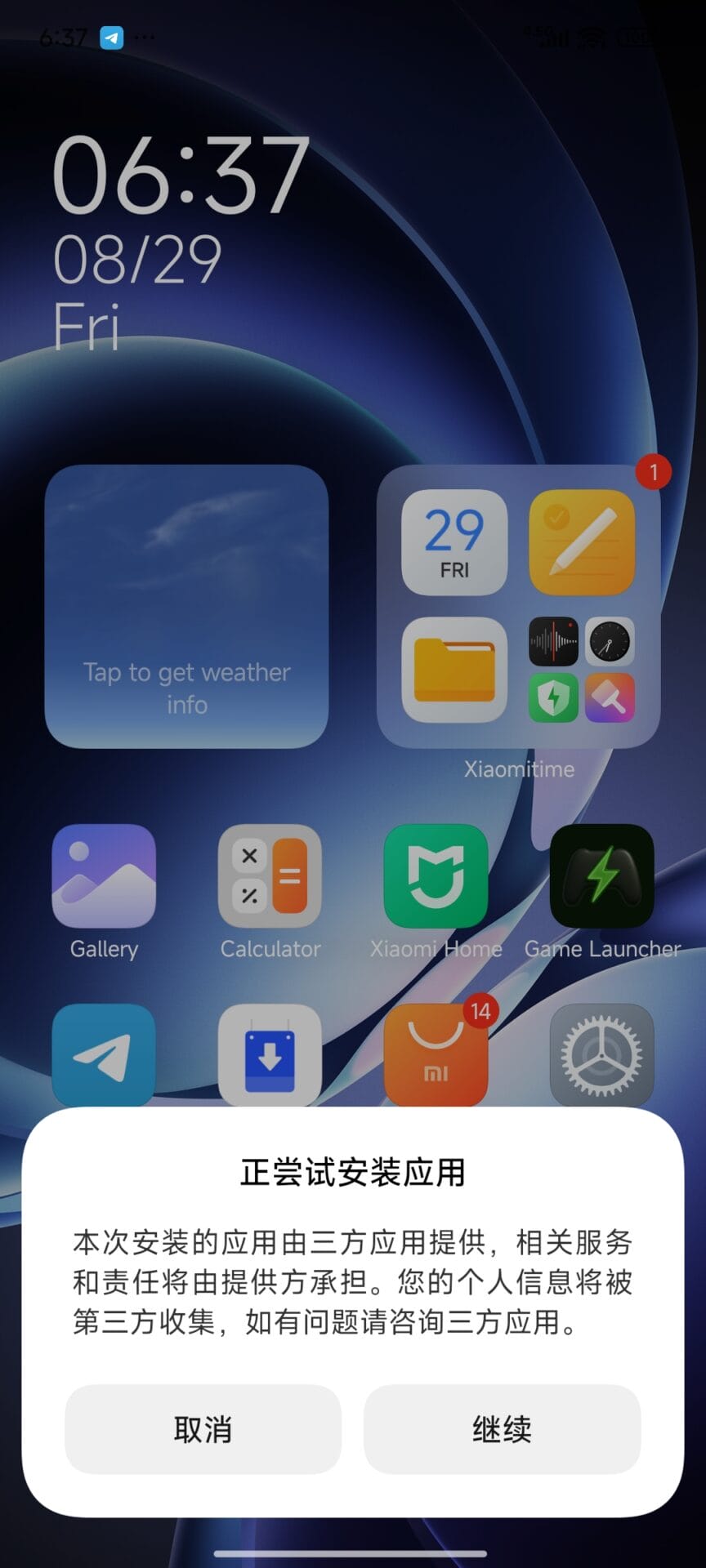This screenshot has width=706, height=1568.
Task: Open the downloads app icon
Action: (270, 1055)
